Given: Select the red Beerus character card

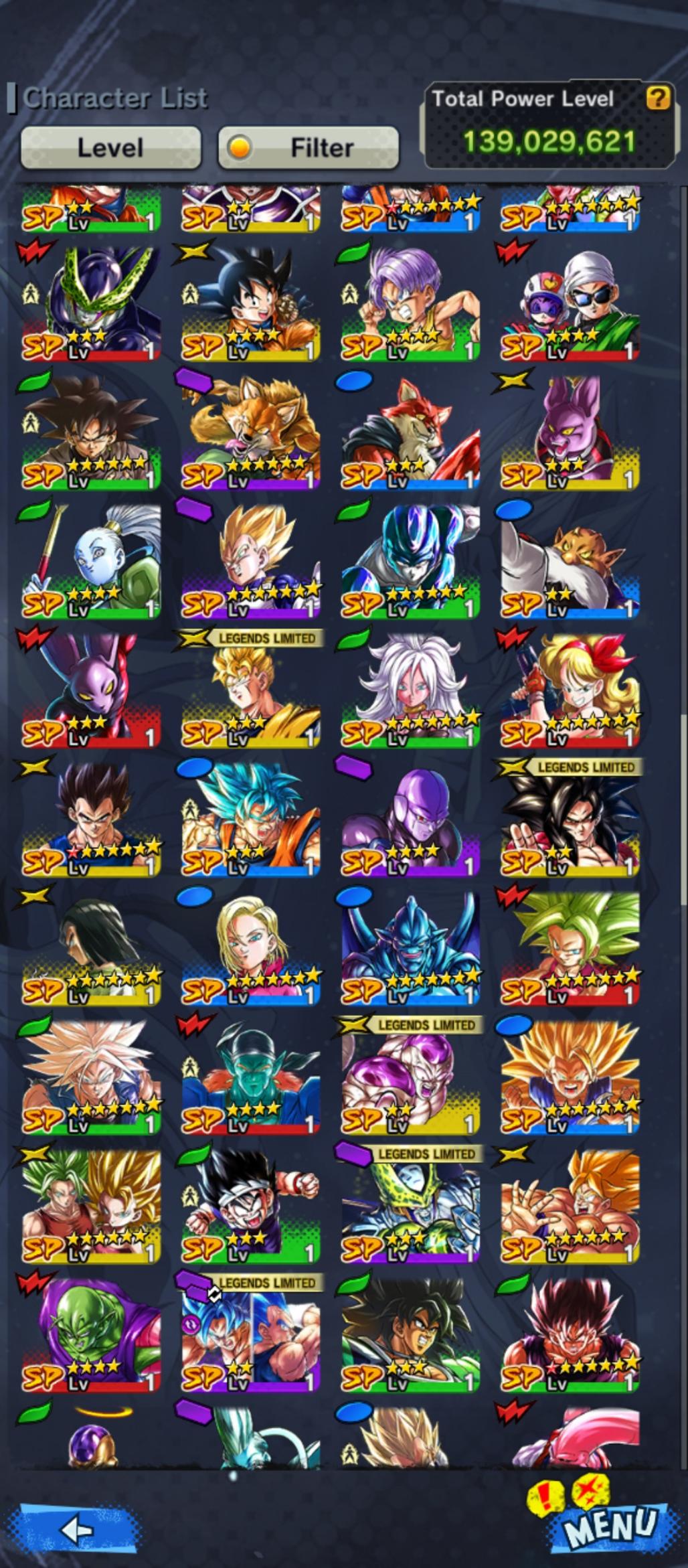Looking at the screenshot, I should coord(92,690).
